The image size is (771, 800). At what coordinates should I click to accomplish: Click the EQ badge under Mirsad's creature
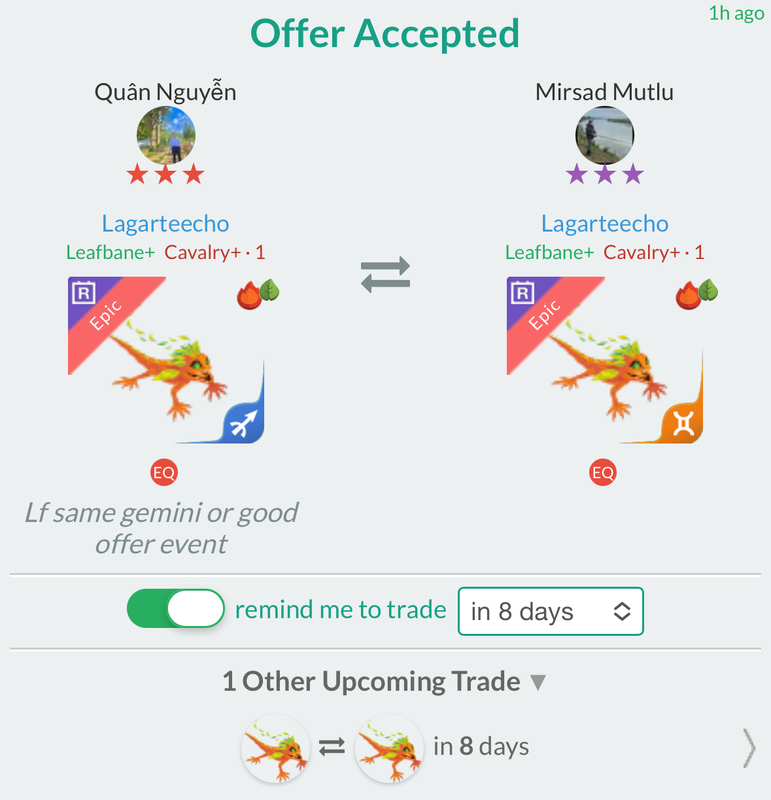coord(602,472)
